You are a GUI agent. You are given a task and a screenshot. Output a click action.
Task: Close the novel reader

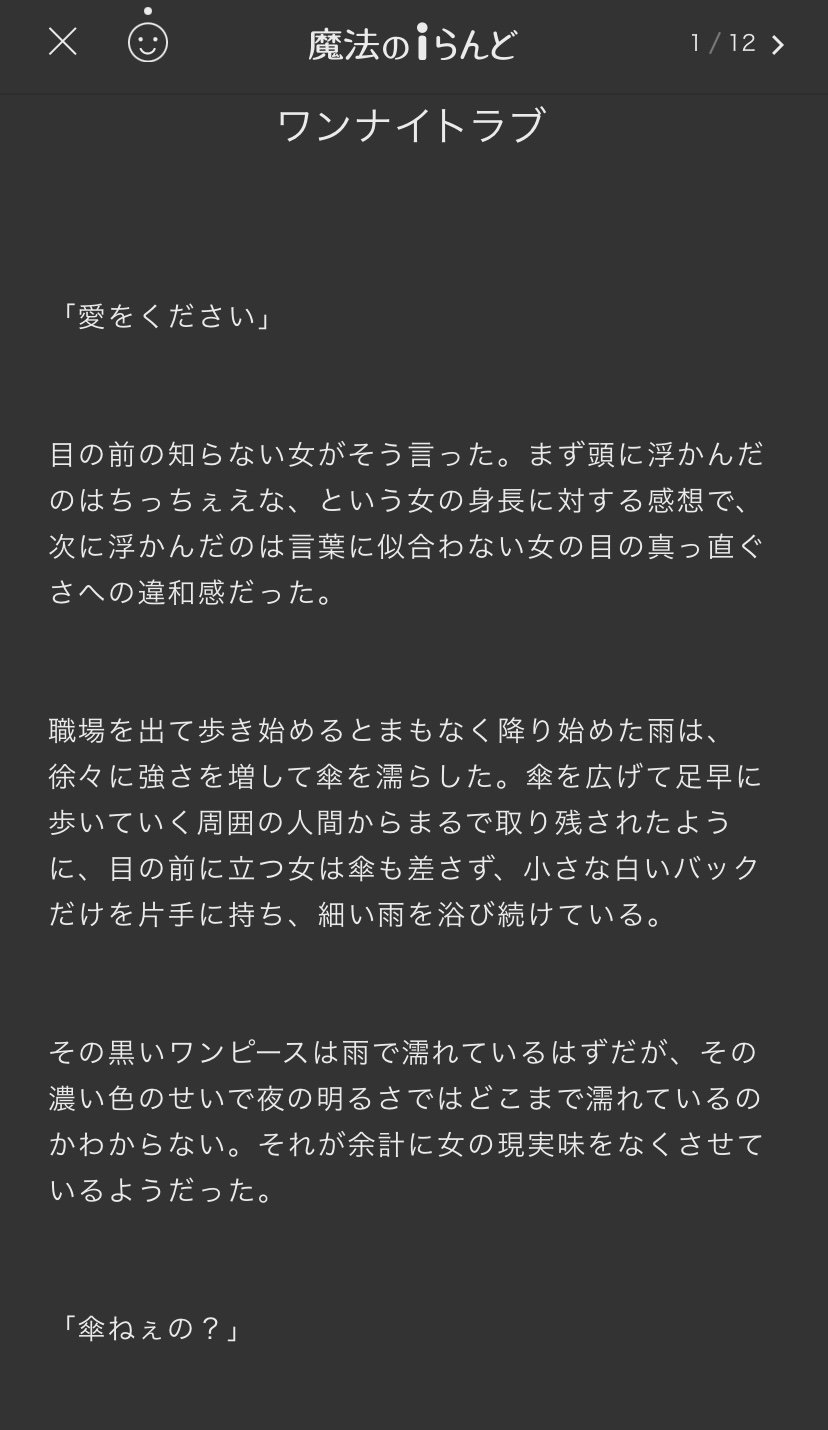click(63, 42)
